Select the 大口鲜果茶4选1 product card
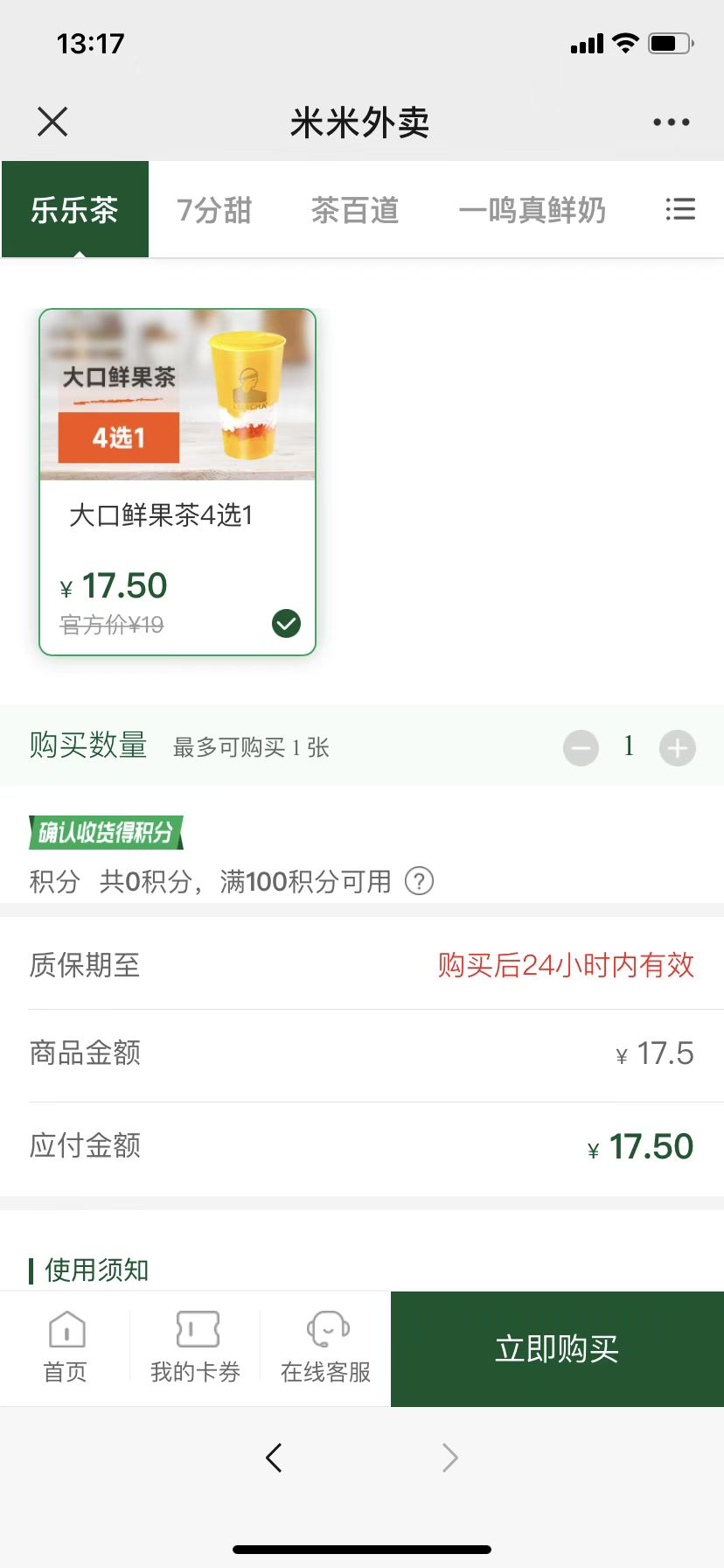Screen dimensions: 724x1568 [x=178, y=481]
